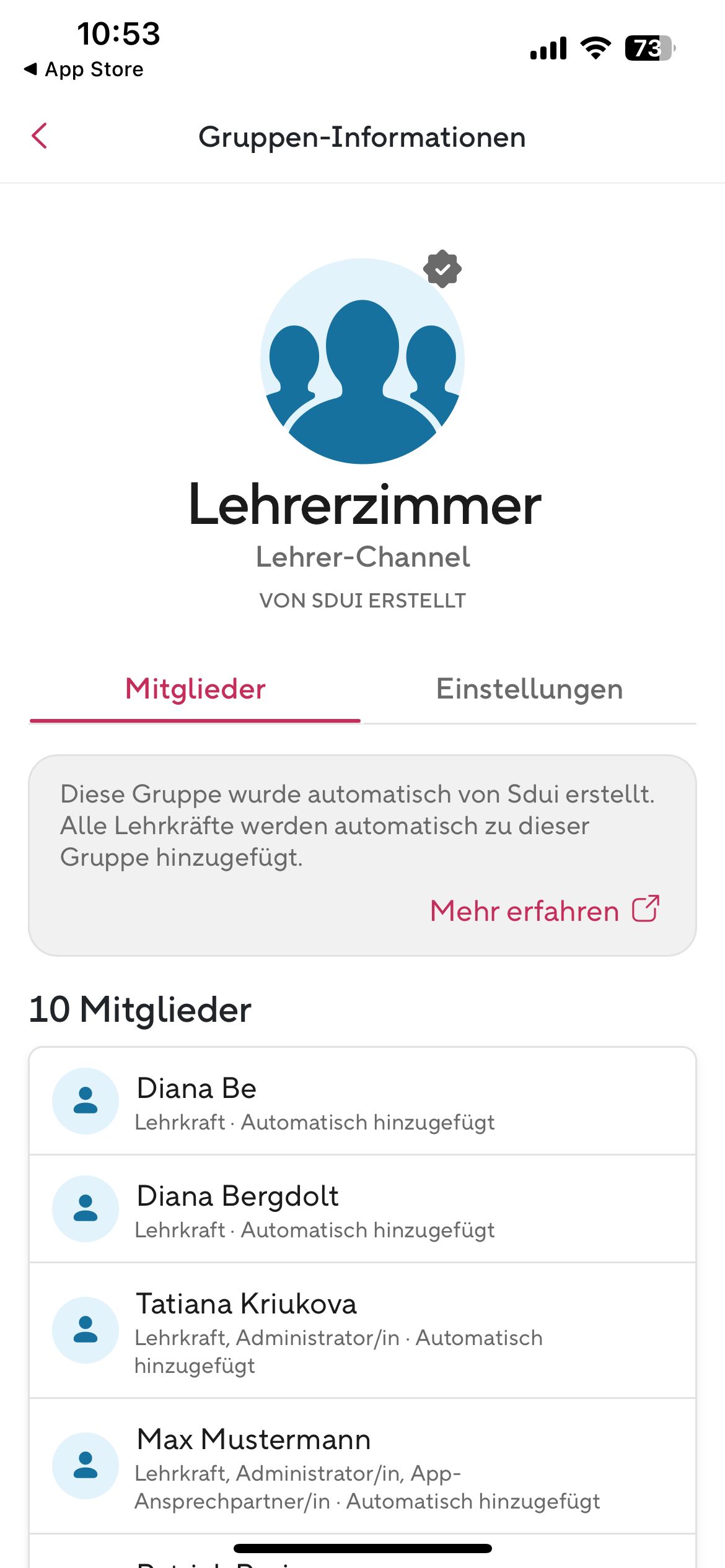The image size is (725, 1568).
Task: Go back from Gruppen-Informationen
Action: [40, 136]
